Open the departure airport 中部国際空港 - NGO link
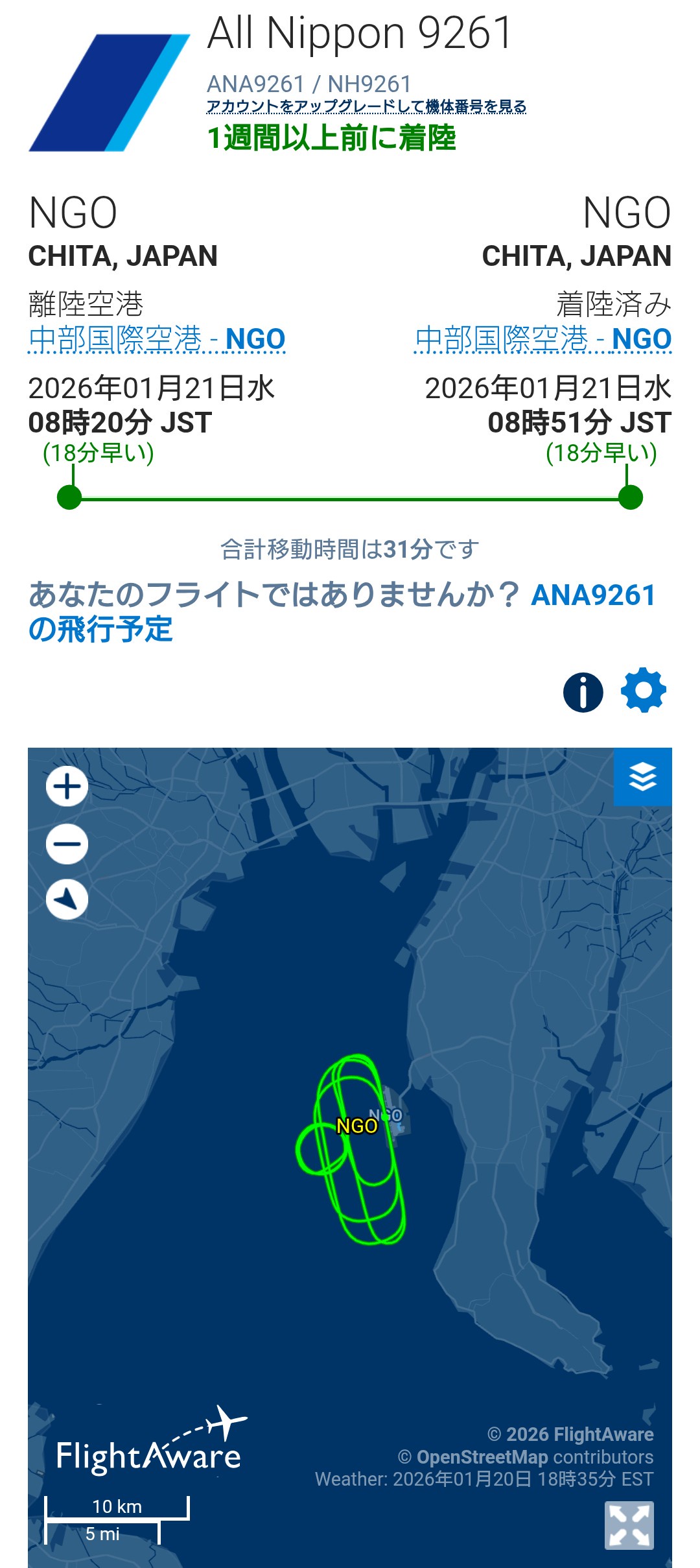 157,339
